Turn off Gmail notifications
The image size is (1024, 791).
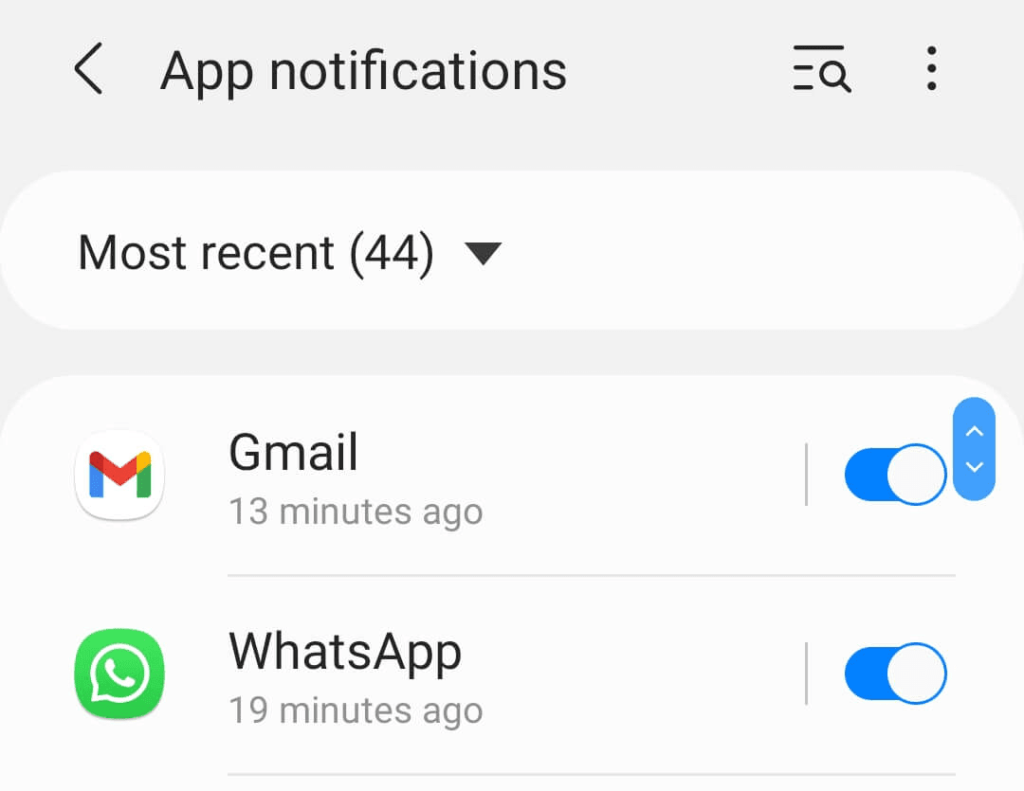pos(894,476)
